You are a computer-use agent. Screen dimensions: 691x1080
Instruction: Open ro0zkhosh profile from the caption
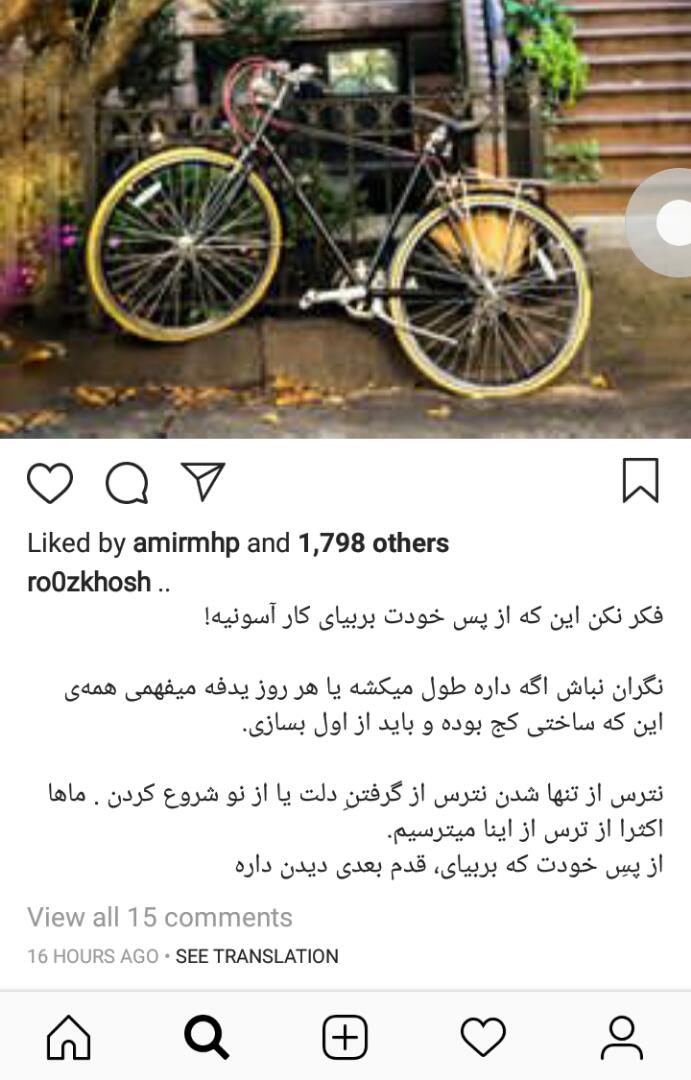pyautogui.click(x=89, y=582)
